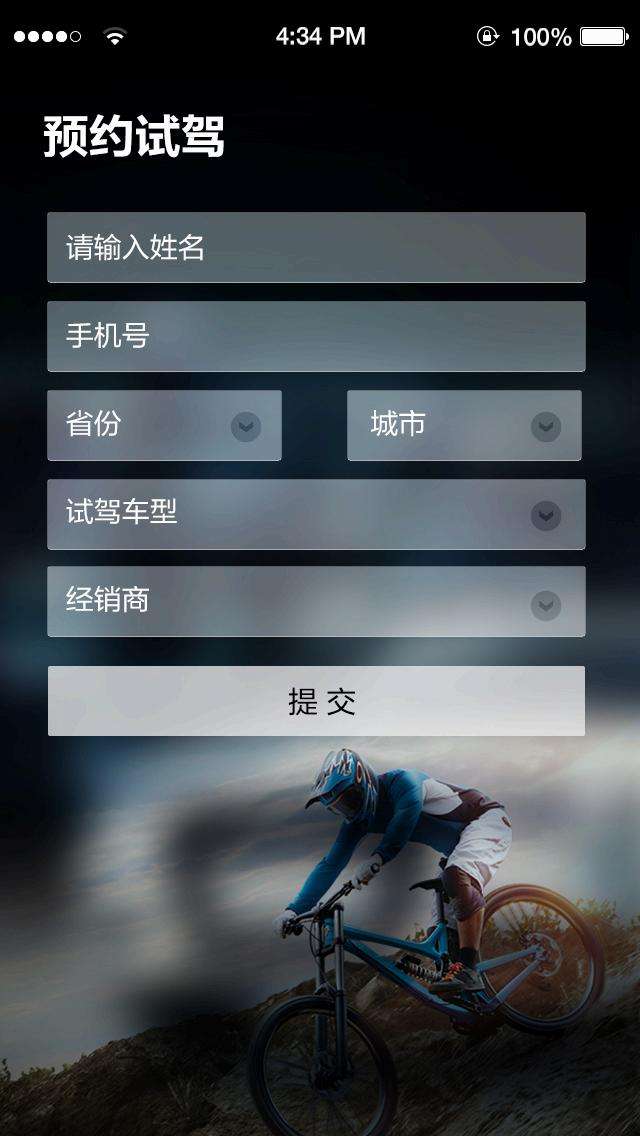This screenshot has height=1136, width=640.
Task: Open the 经销商 dealer dropdown
Action: click(316, 601)
